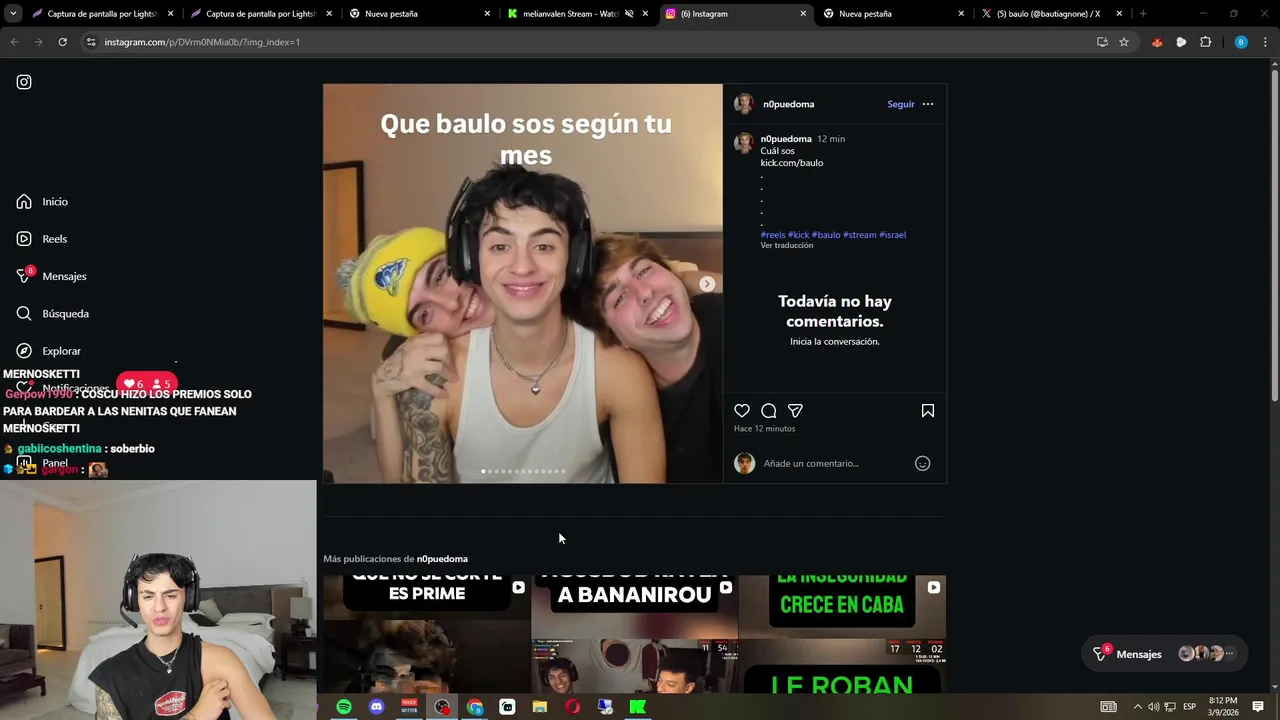
Task: Open the #baulo hashtag
Action: [825, 235]
